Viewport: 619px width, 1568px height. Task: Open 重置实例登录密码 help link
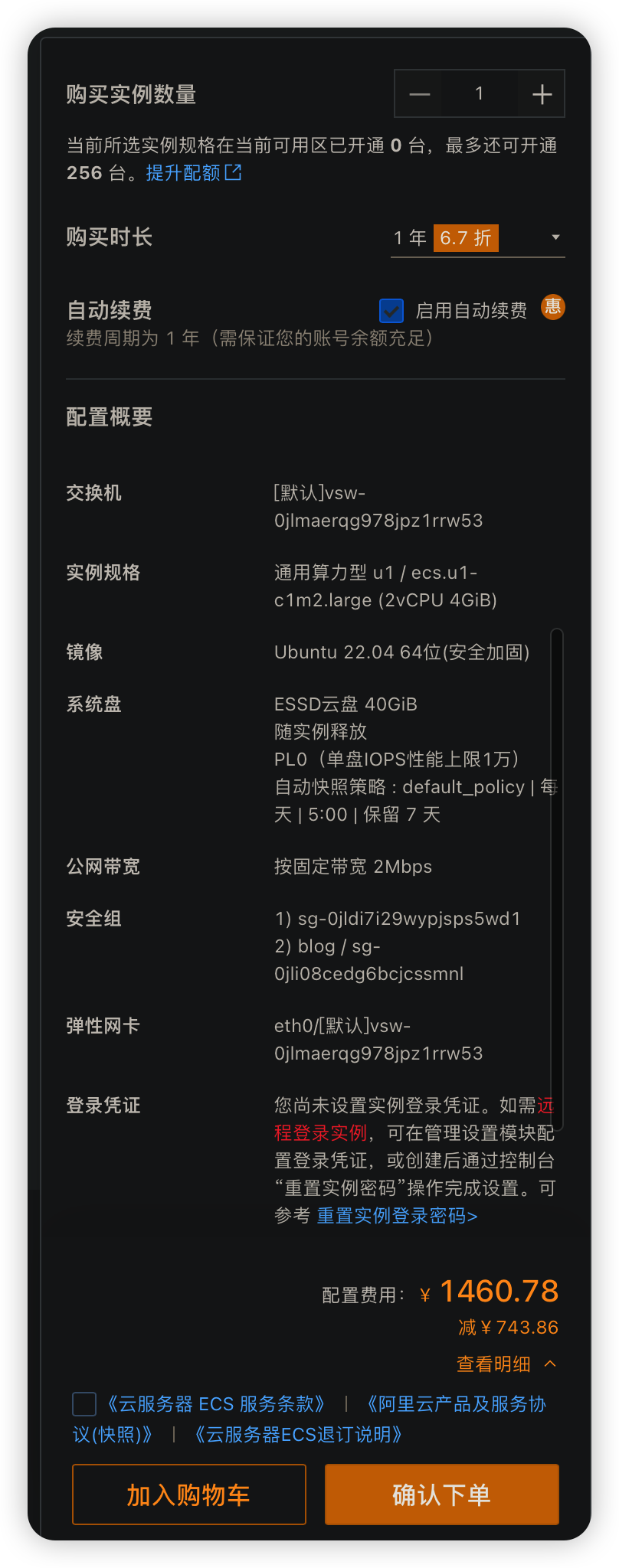tap(397, 1216)
